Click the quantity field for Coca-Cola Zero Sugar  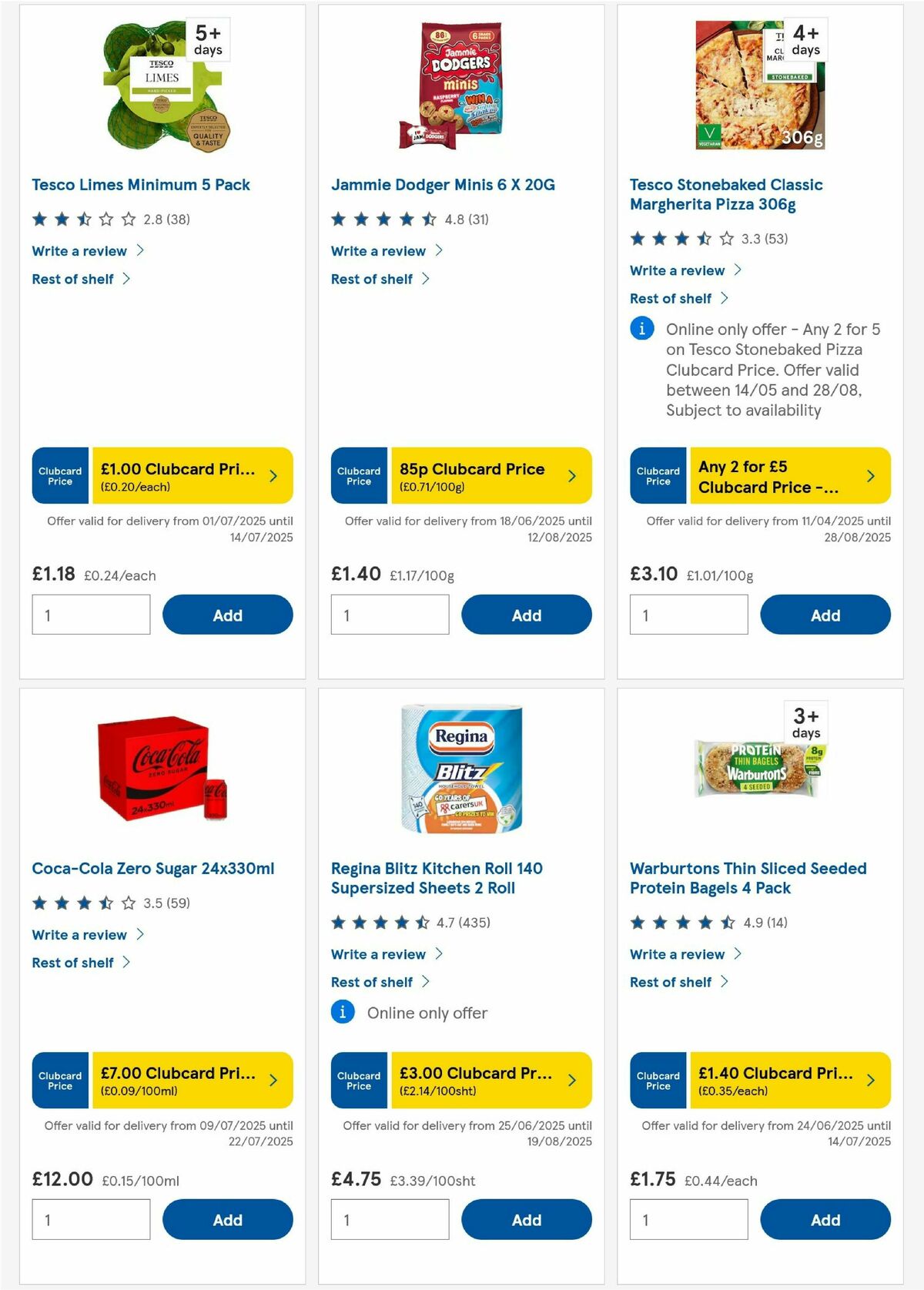tap(91, 1219)
